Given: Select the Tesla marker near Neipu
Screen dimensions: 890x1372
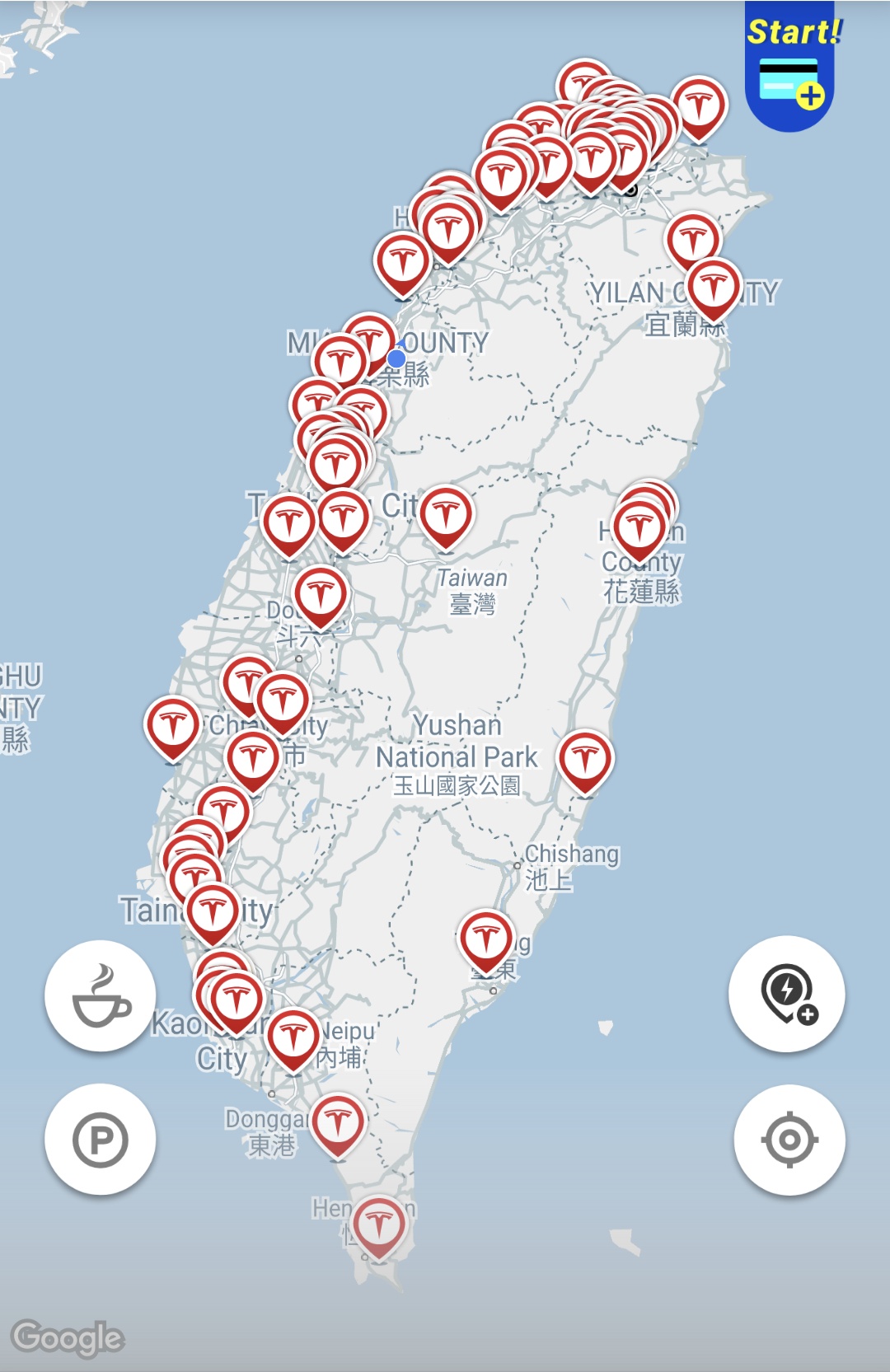Looking at the screenshot, I should click(293, 1037).
